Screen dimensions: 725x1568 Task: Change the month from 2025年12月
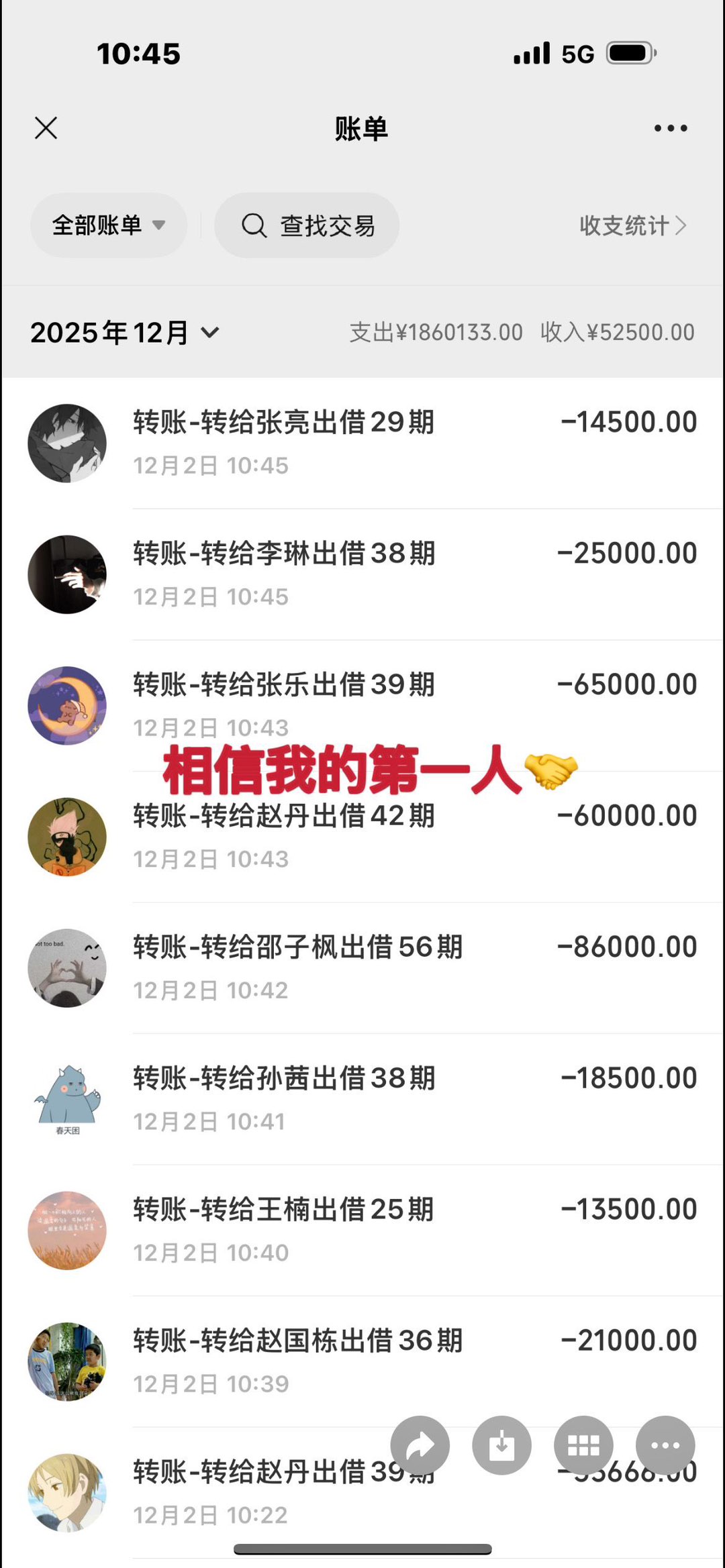point(125,333)
